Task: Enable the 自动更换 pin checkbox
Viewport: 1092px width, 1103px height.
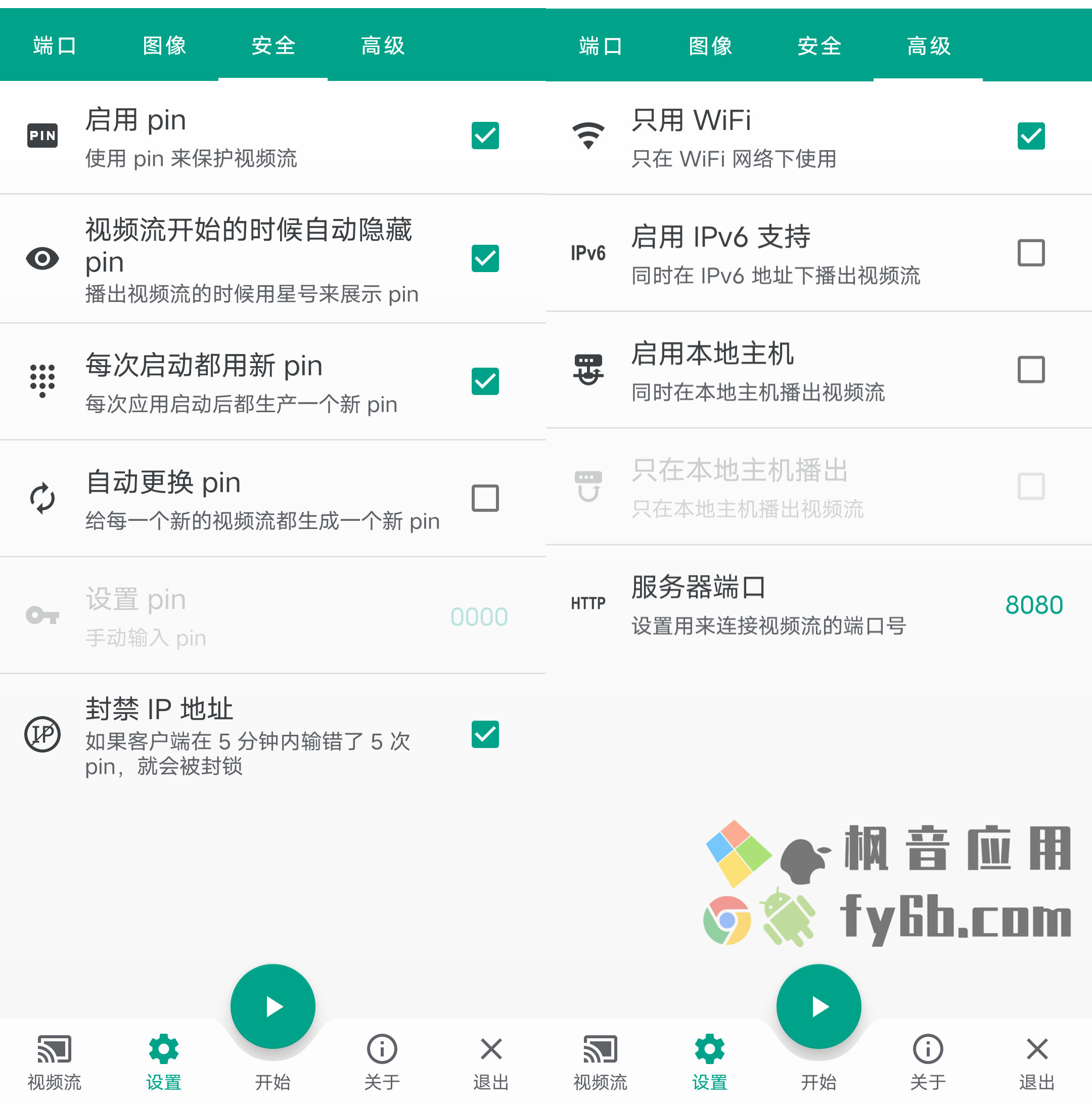Action: coord(485,499)
